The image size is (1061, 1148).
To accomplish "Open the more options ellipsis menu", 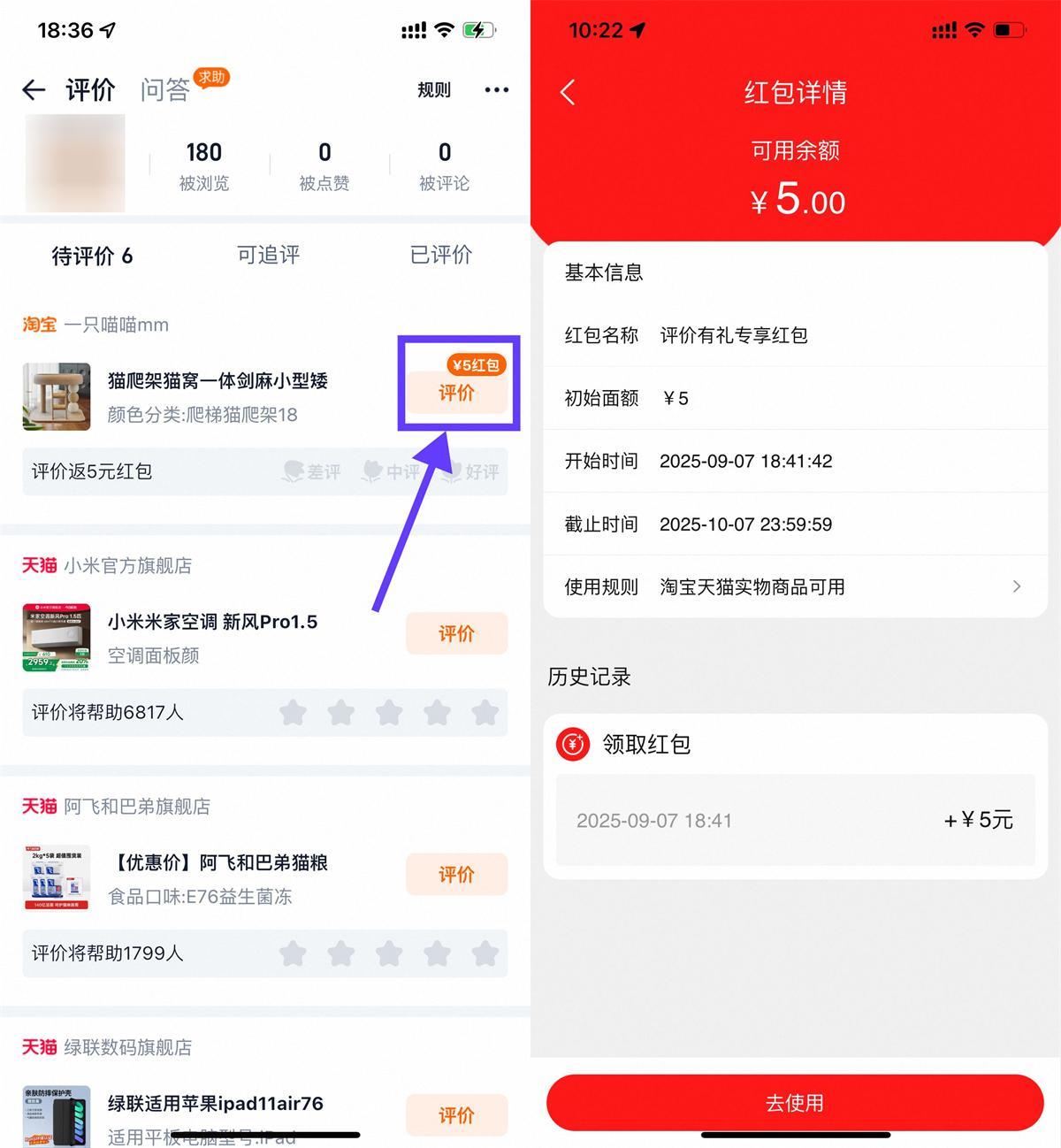I will 496,89.
